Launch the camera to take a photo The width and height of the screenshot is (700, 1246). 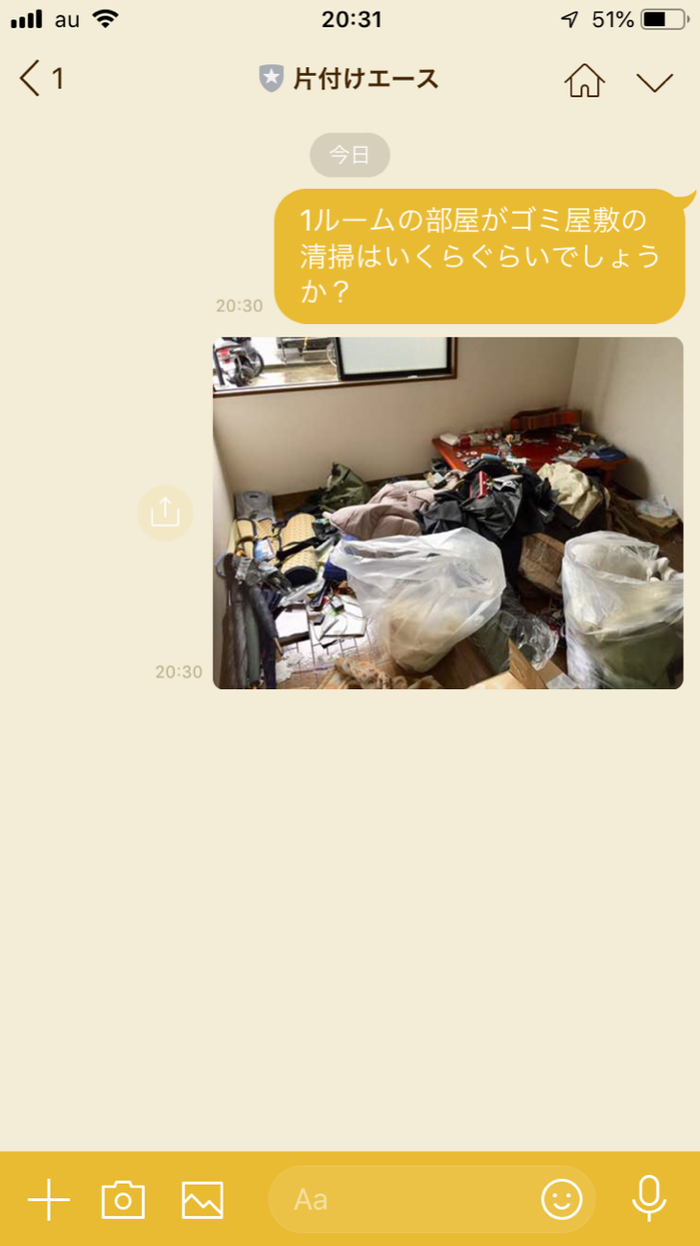tap(124, 1199)
